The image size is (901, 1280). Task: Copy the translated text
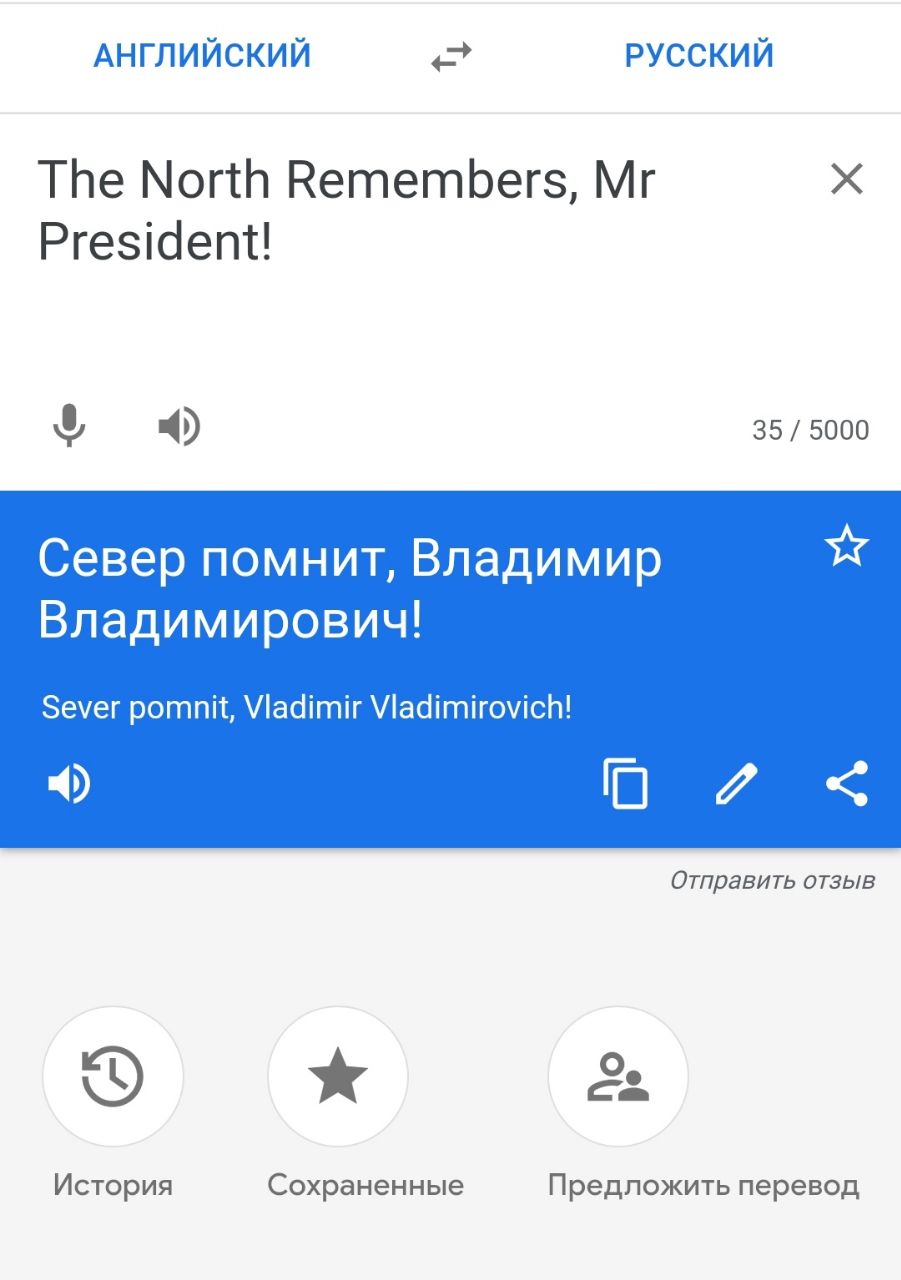tap(626, 784)
